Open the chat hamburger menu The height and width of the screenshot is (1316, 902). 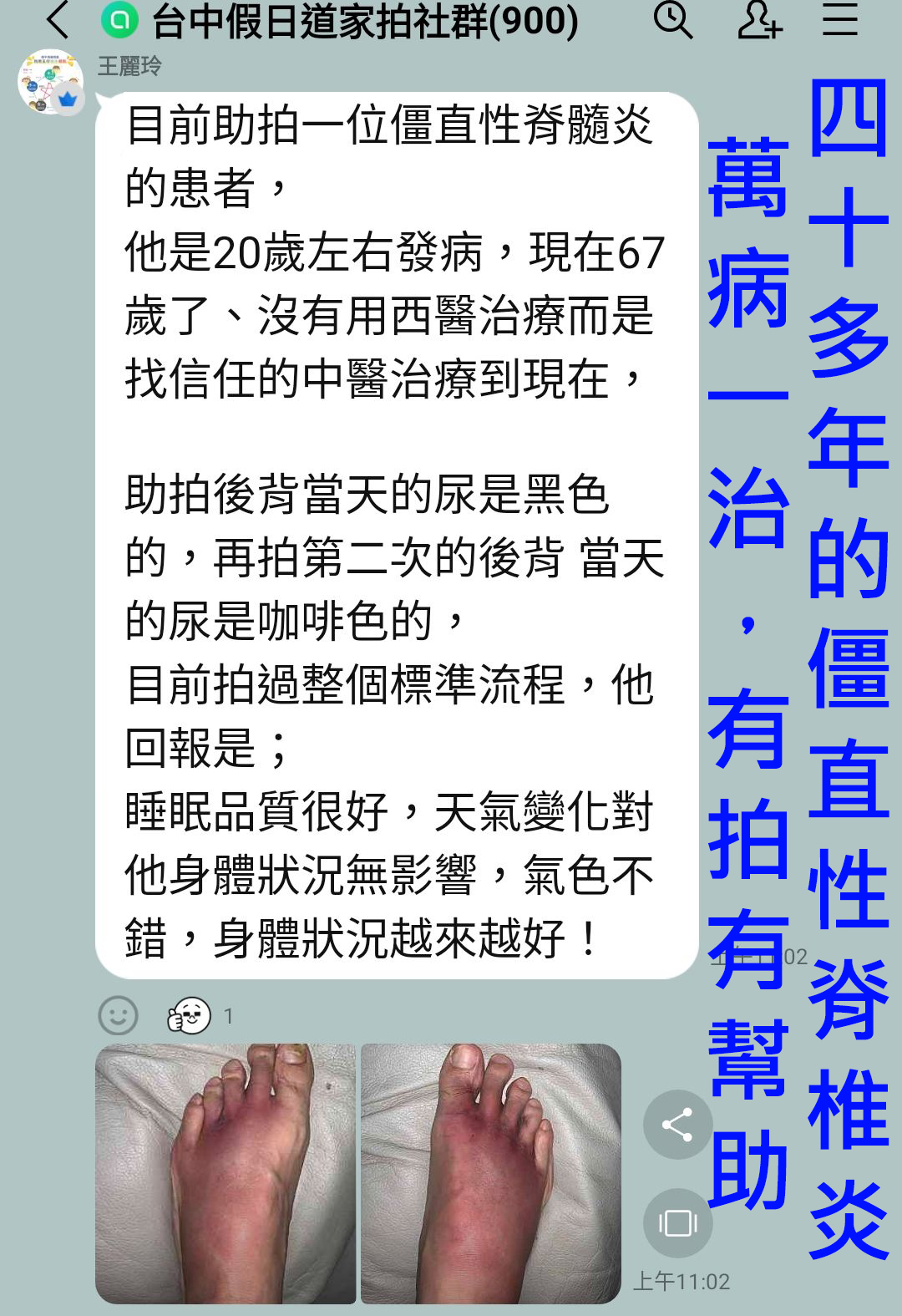[839, 20]
